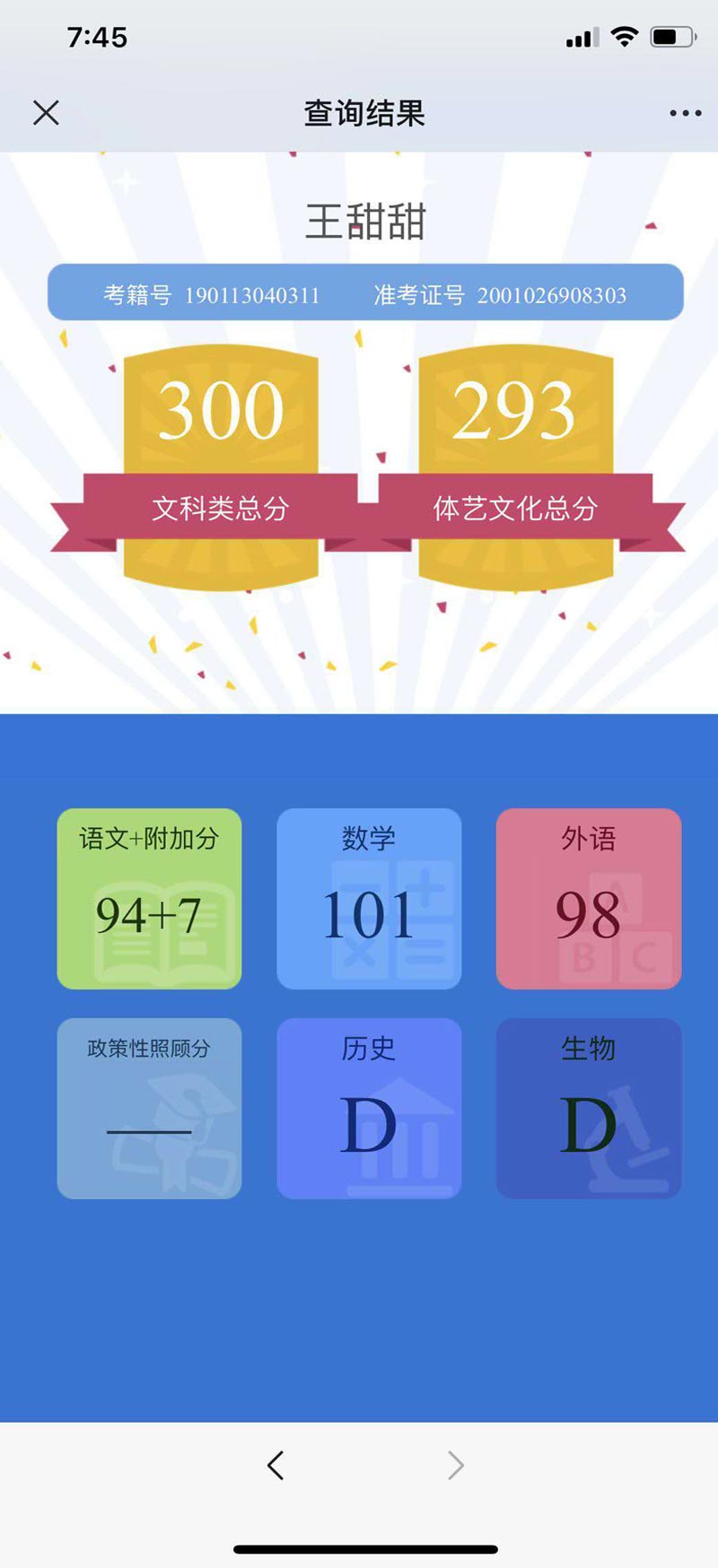The width and height of the screenshot is (718, 1568).
Task: Go back to the previous web page
Action: [x=276, y=1465]
